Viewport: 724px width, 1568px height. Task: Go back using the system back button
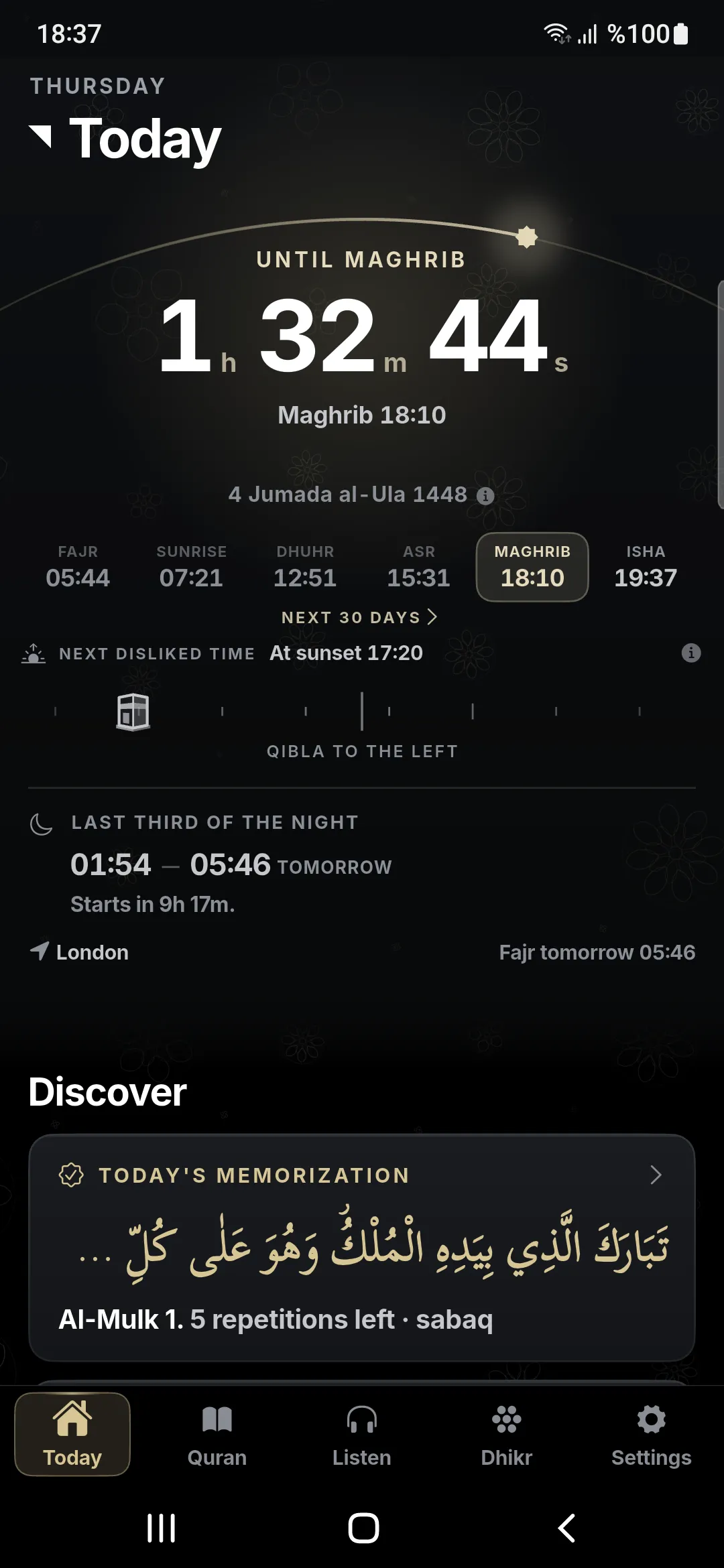pos(566,1528)
